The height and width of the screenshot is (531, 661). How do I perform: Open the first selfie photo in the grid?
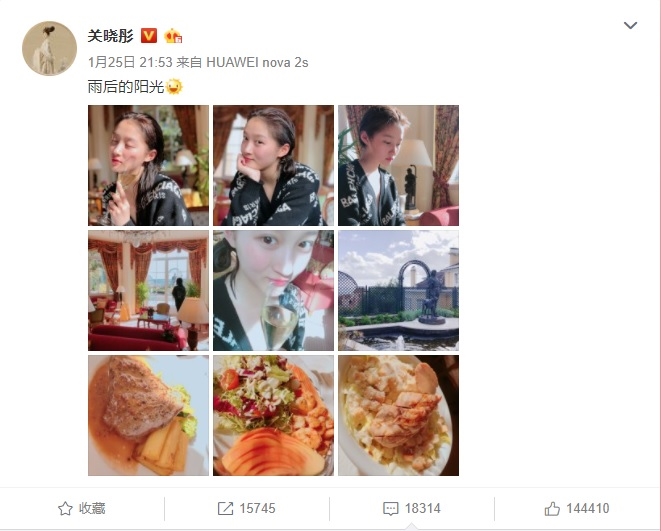[x=148, y=165]
